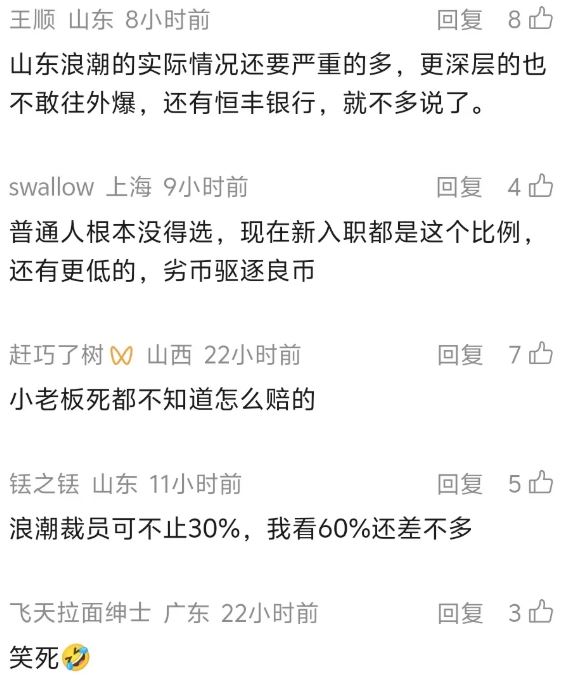Open 铥之铥's profile
Viewport: 578px width, 678px height.
tap(45, 483)
